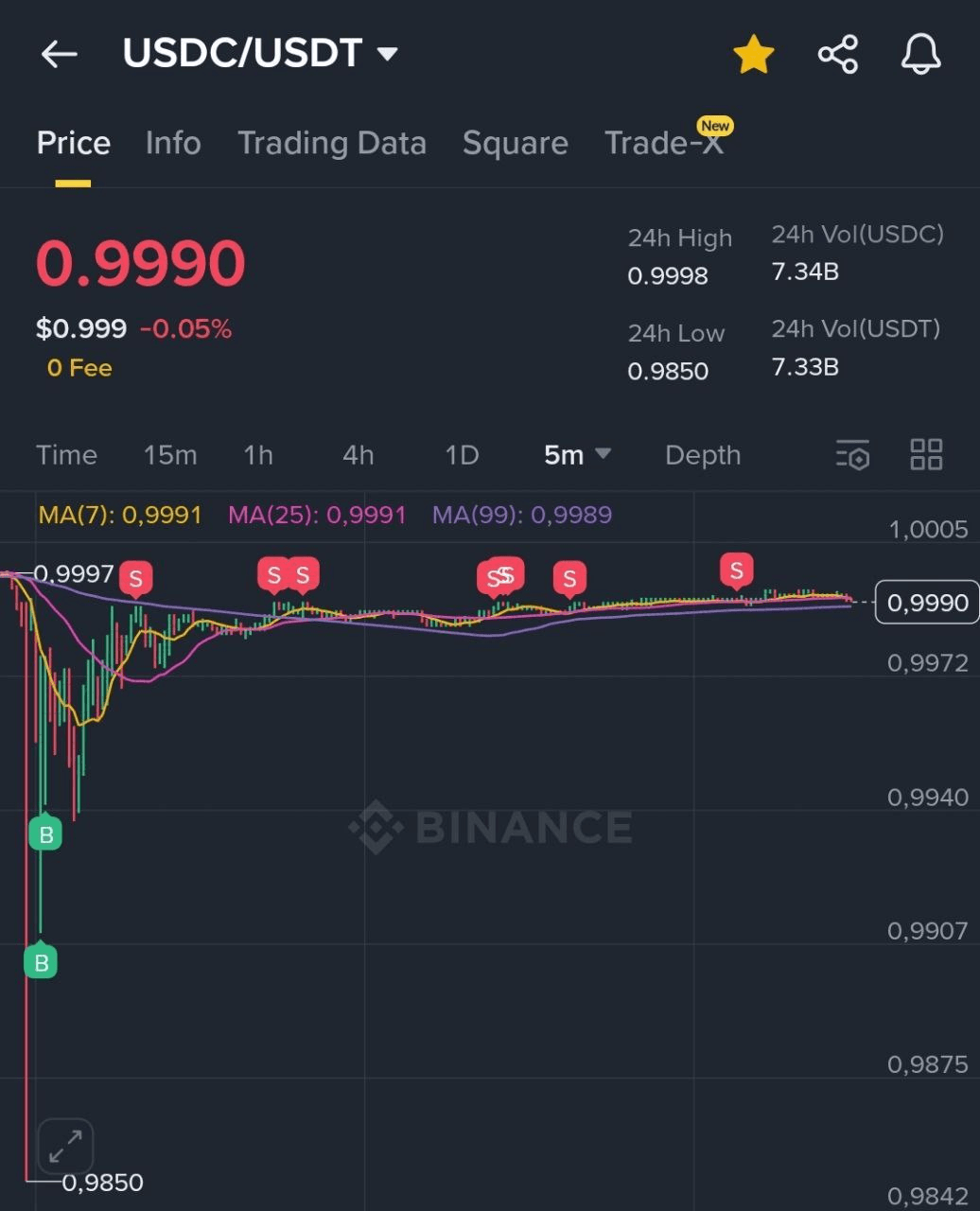Toggle the favorite star
Screen dimensions: 980x1211
754,54
